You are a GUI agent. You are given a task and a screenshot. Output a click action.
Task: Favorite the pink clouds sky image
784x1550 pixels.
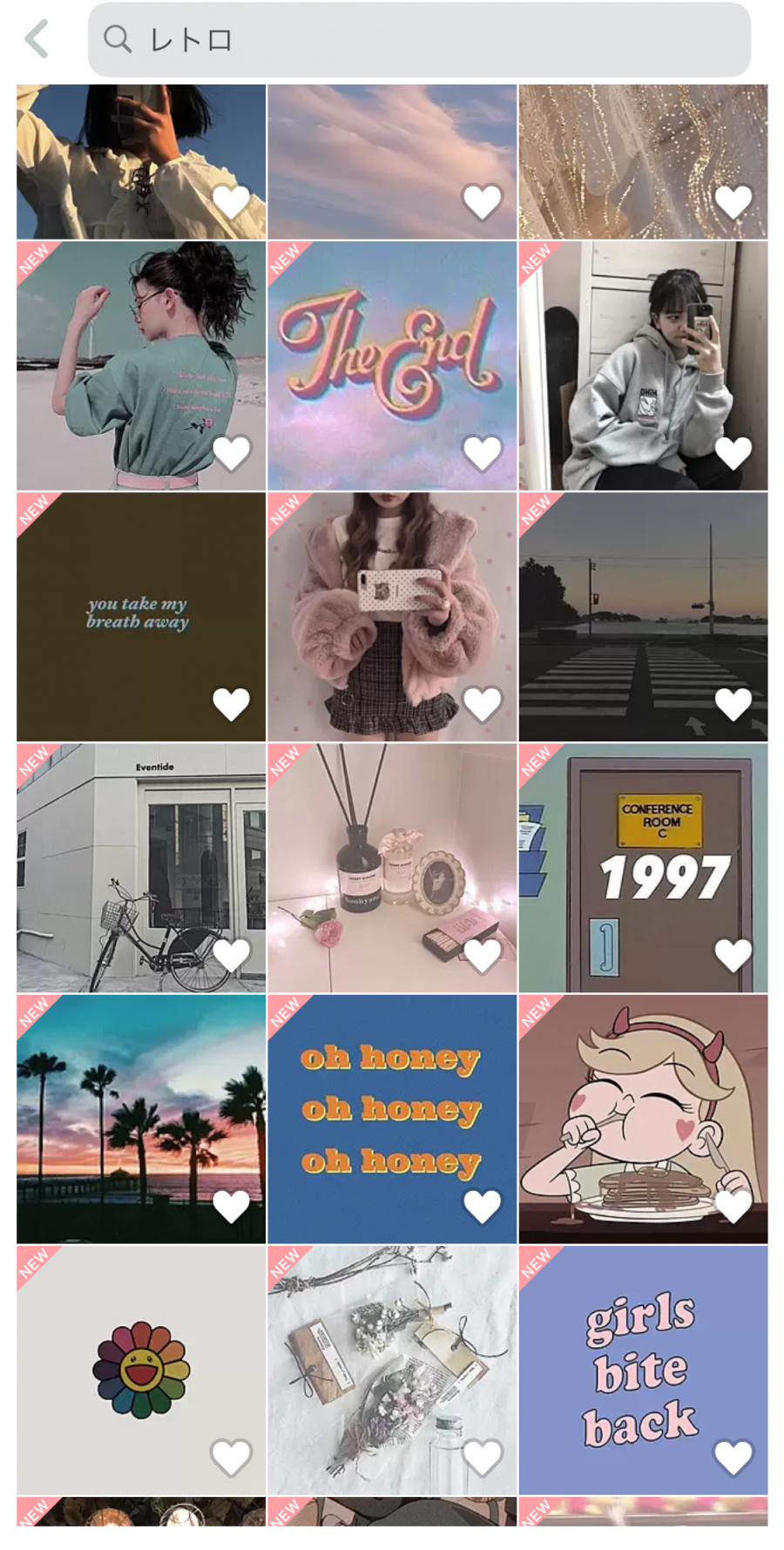point(482,202)
